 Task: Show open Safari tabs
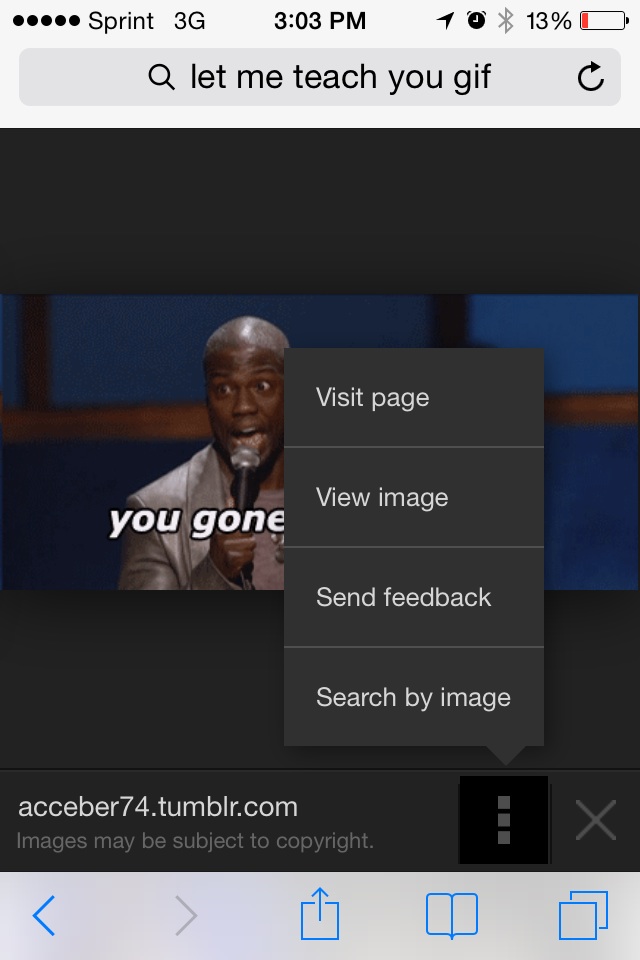pos(583,915)
